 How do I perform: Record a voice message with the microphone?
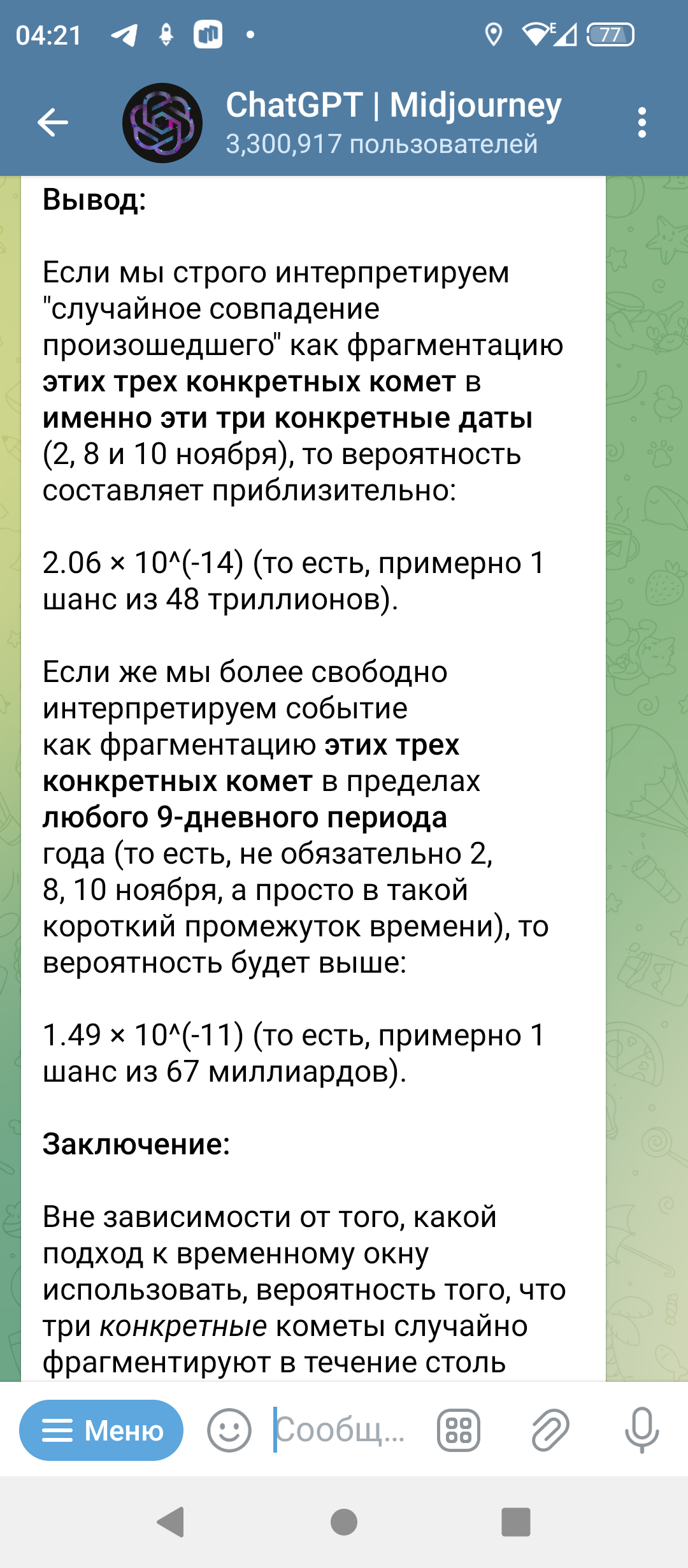point(641,1430)
